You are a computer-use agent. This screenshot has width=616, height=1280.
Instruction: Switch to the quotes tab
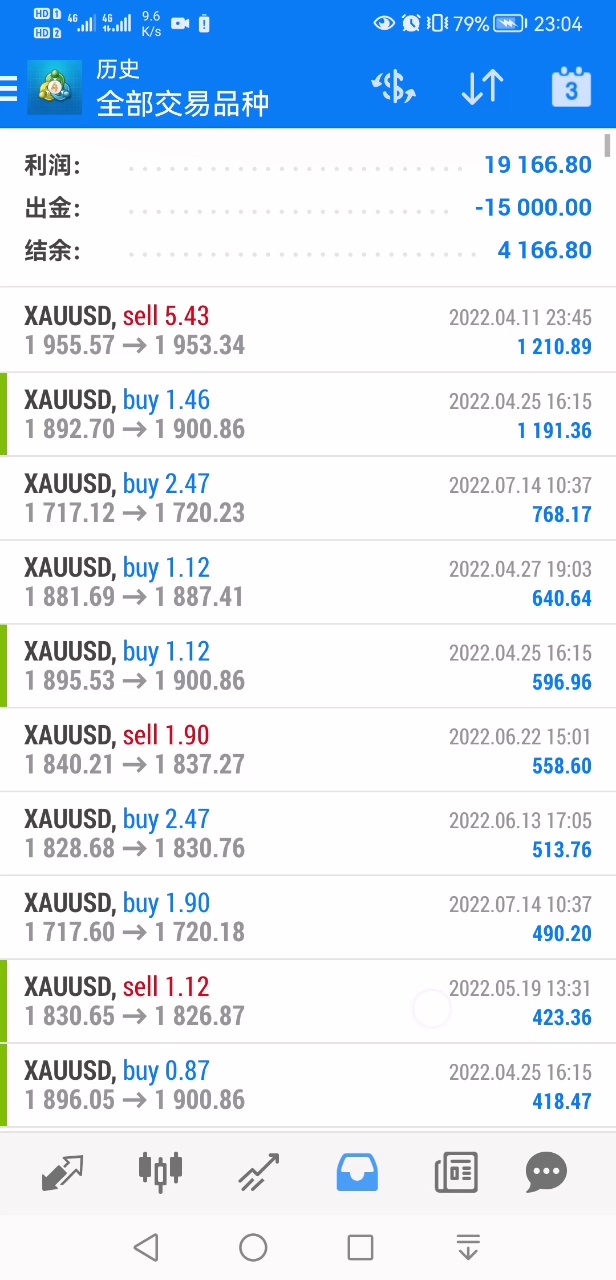[62, 1172]
